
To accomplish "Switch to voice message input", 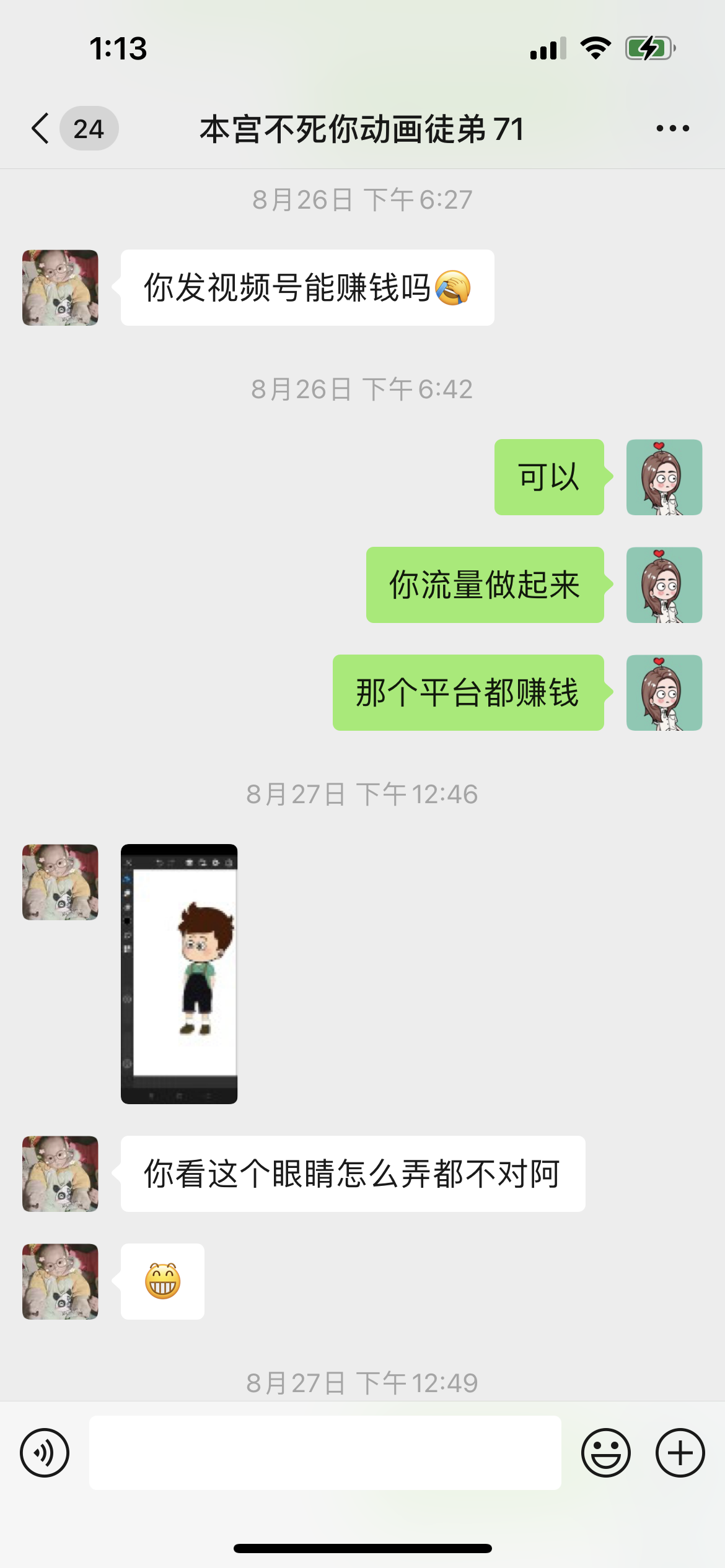I will coord(45,1453).
